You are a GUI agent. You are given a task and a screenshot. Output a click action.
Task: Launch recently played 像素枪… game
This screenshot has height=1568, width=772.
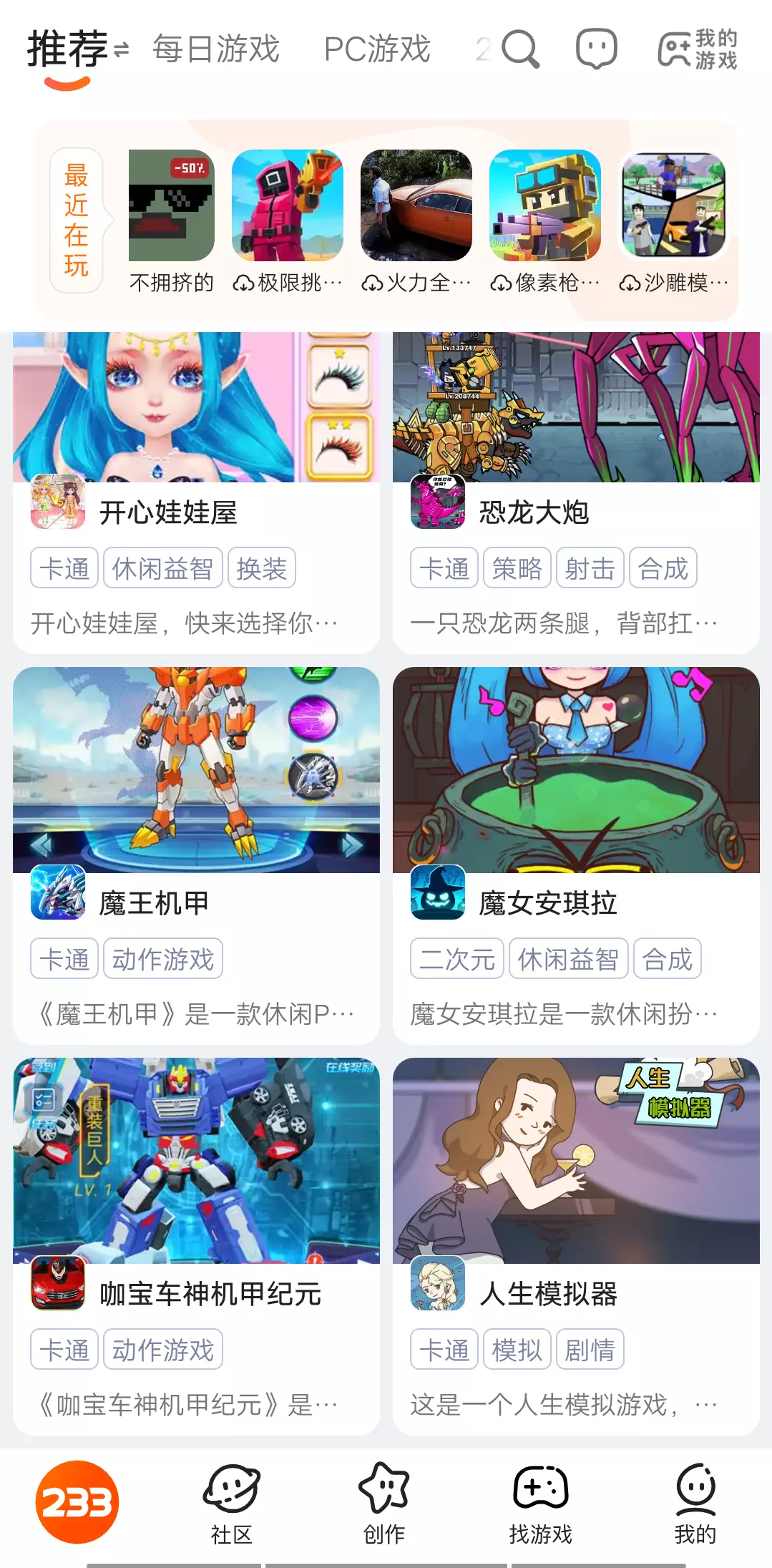click(545, 206)
